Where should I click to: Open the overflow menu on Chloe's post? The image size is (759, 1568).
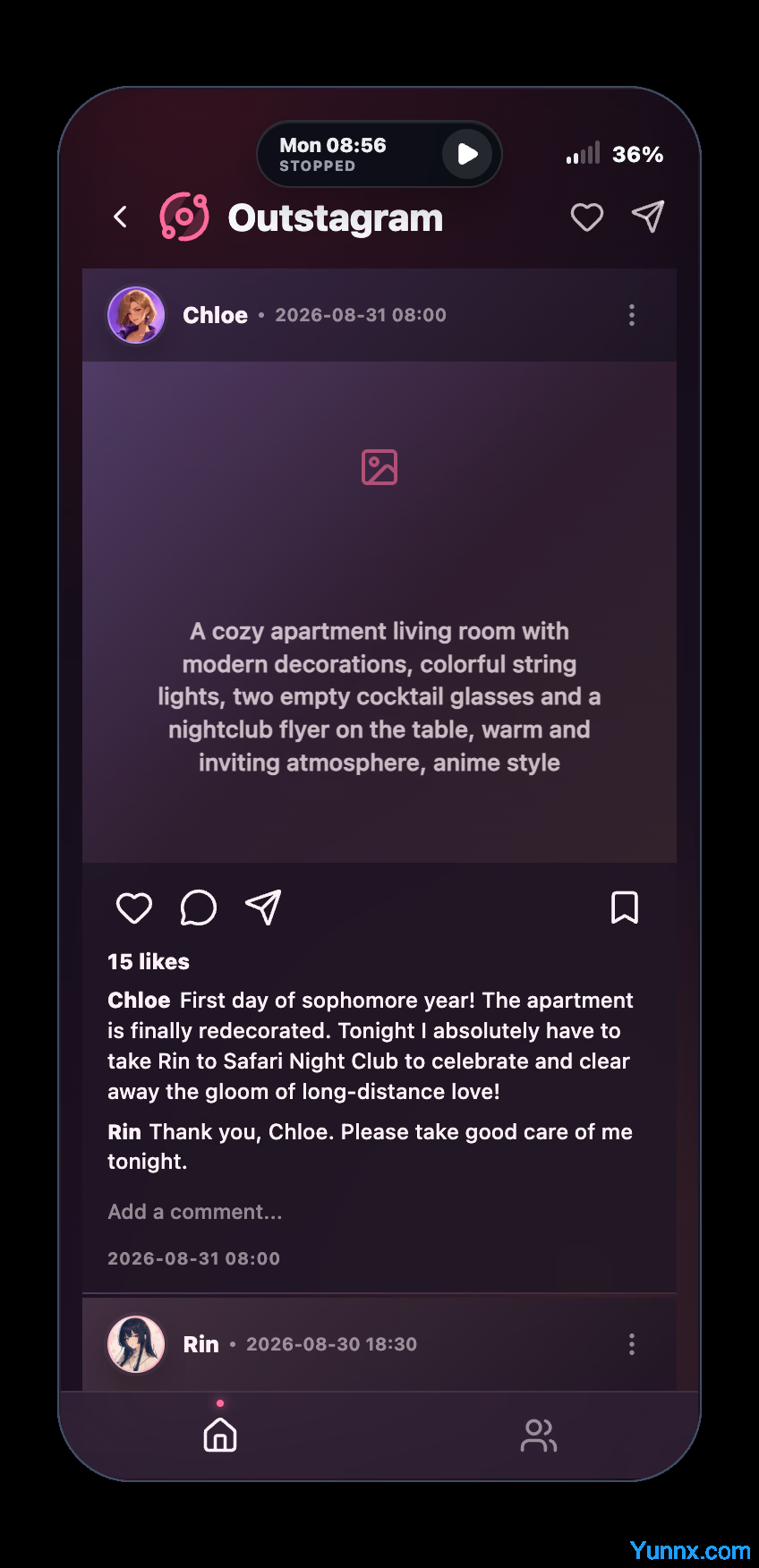point(632,315)
